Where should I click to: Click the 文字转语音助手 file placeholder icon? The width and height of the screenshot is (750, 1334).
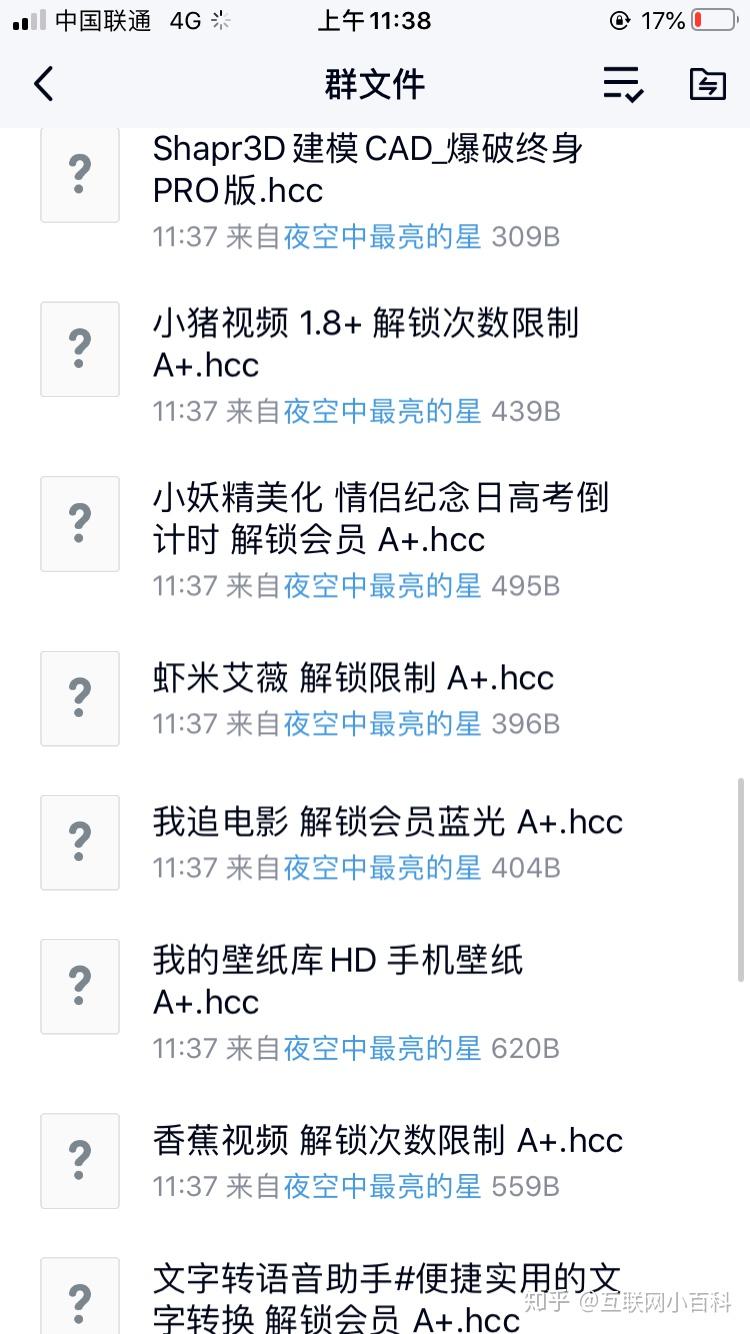[x=79, y=1295]
